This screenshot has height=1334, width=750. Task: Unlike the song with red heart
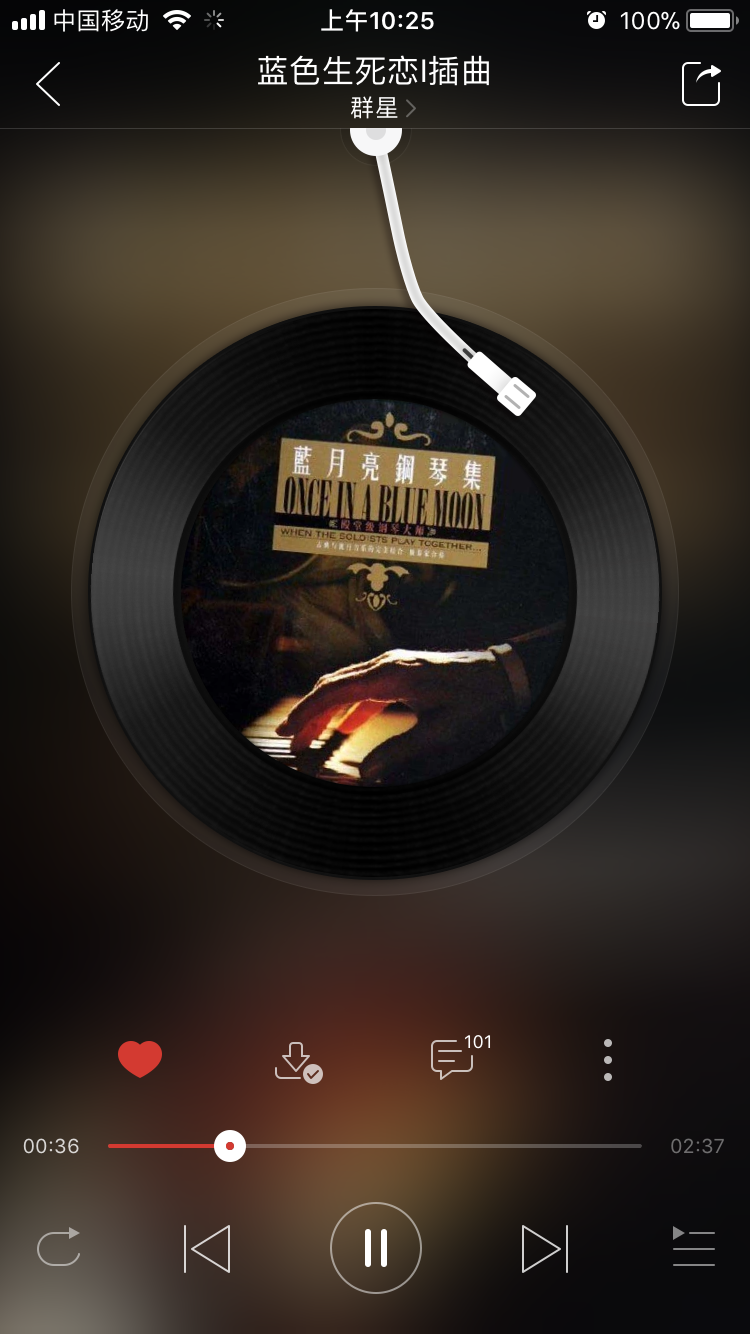[140, 1059]
